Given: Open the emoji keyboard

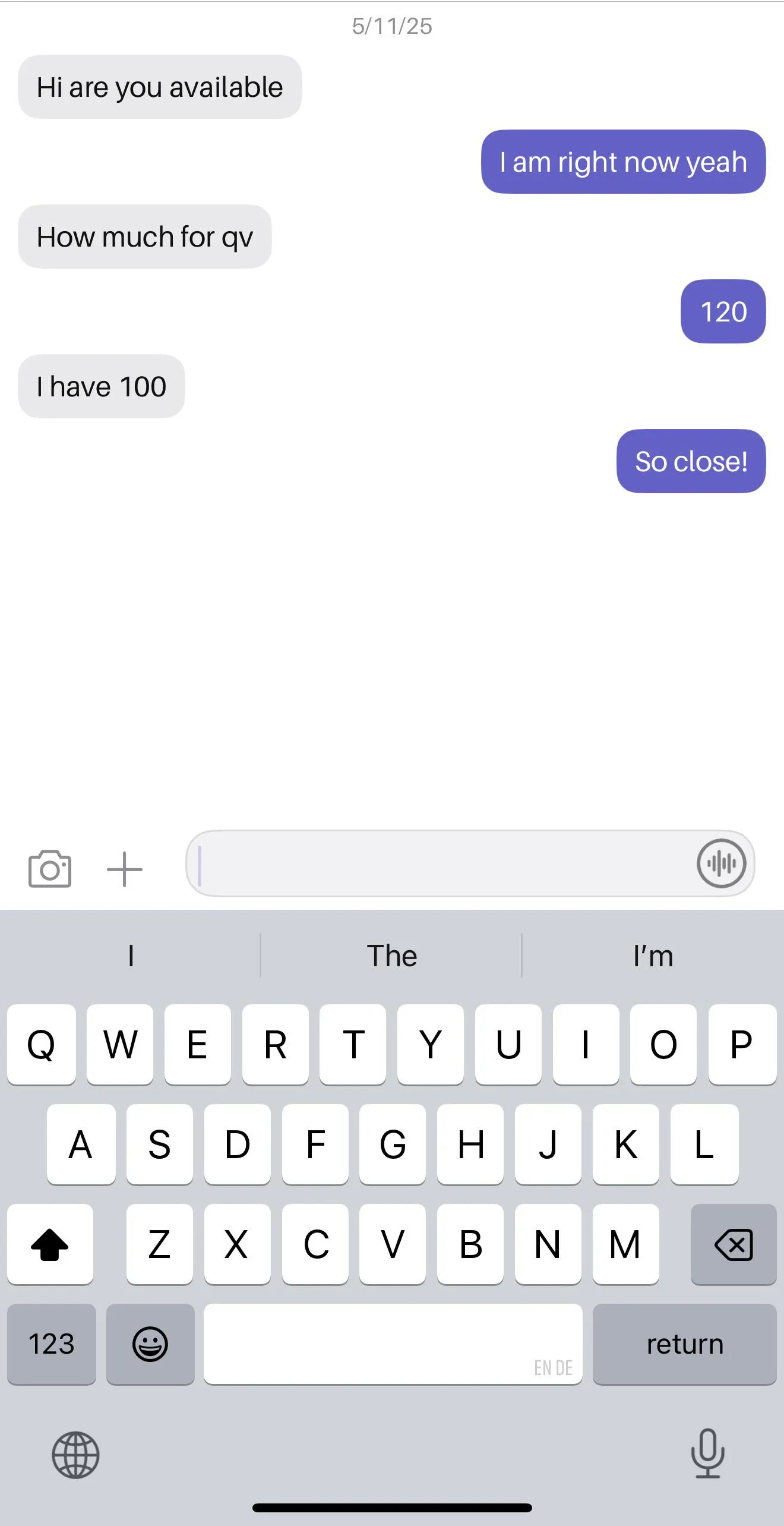Looking at the screenshot, I should click(150, 1344).
